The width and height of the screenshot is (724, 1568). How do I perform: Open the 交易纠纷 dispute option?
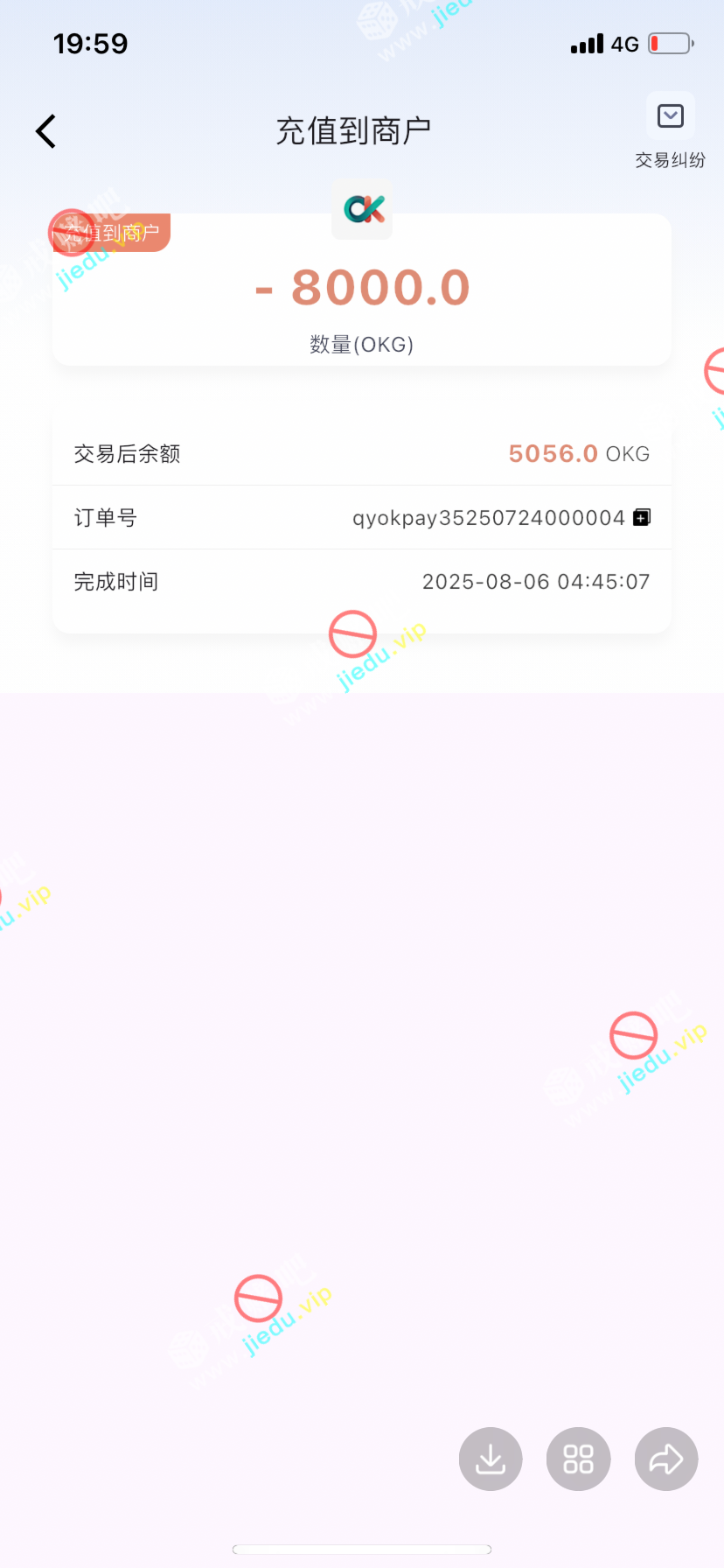tap(670, 131)
